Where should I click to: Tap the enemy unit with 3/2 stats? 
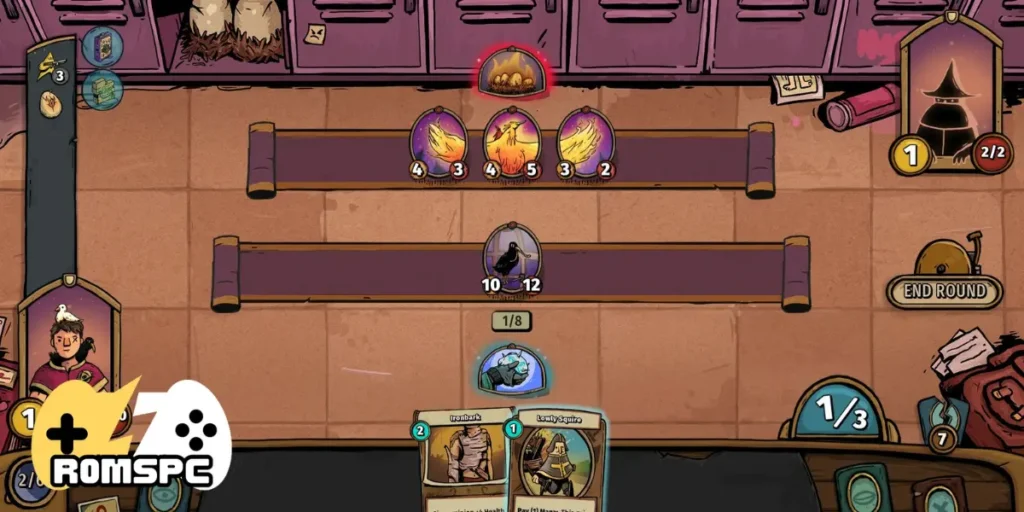click(x=584, y=141)
